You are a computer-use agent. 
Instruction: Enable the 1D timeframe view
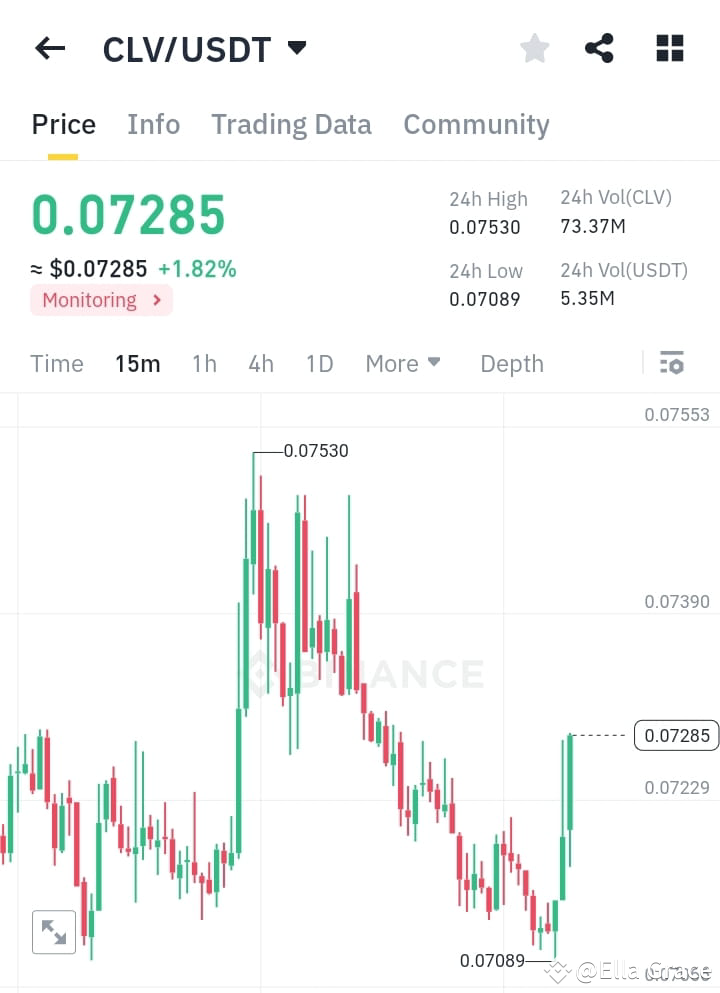(x=320, y=364)
